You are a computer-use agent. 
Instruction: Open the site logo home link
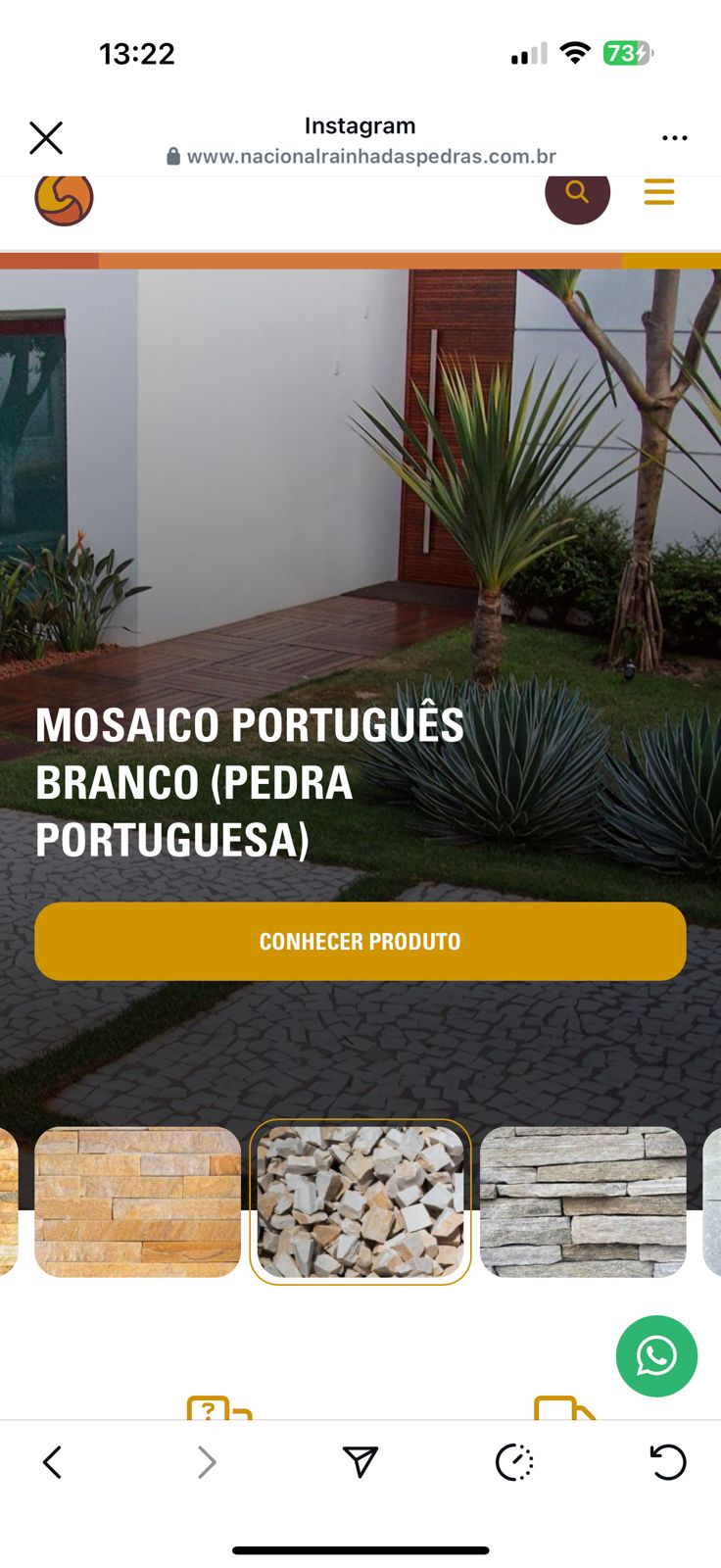(64, 199)
